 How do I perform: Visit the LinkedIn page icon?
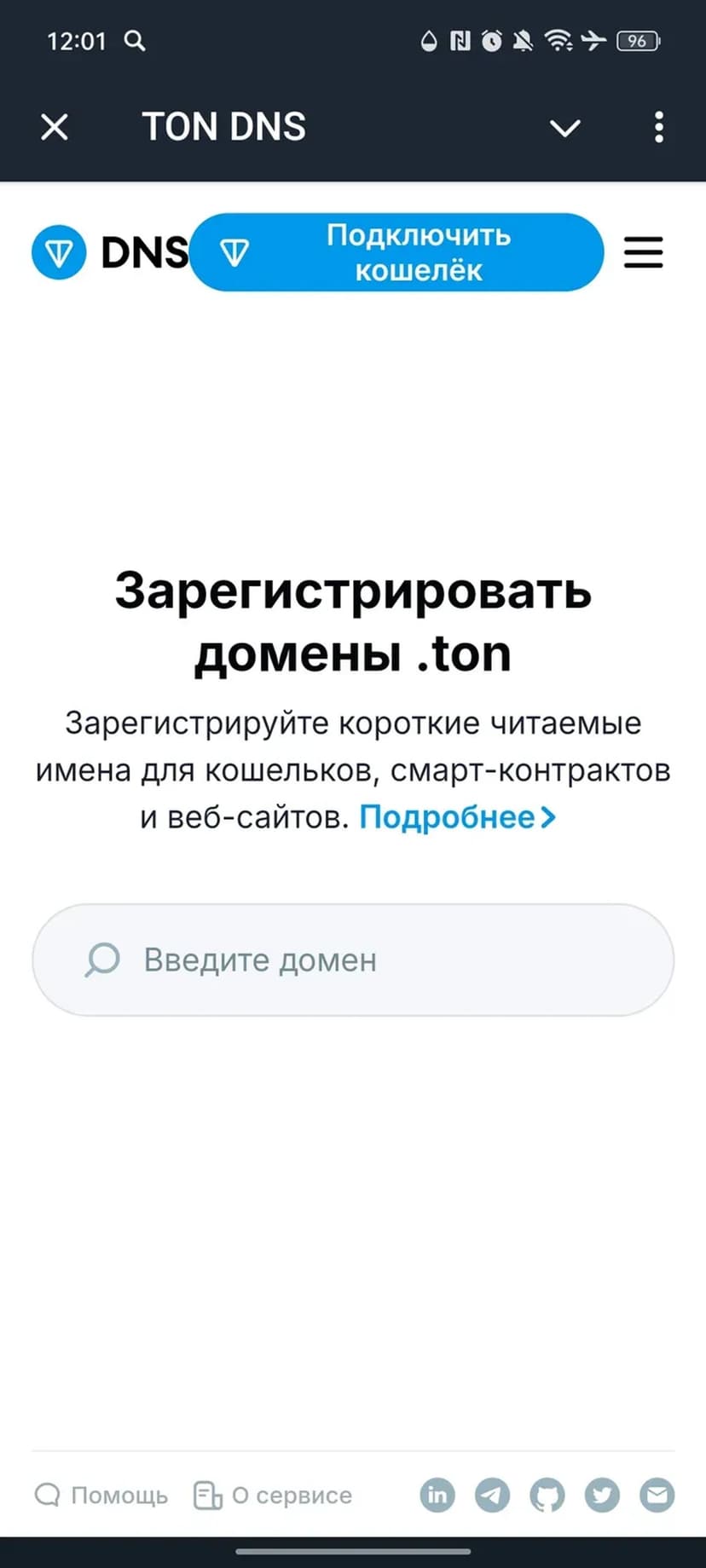437,1495
